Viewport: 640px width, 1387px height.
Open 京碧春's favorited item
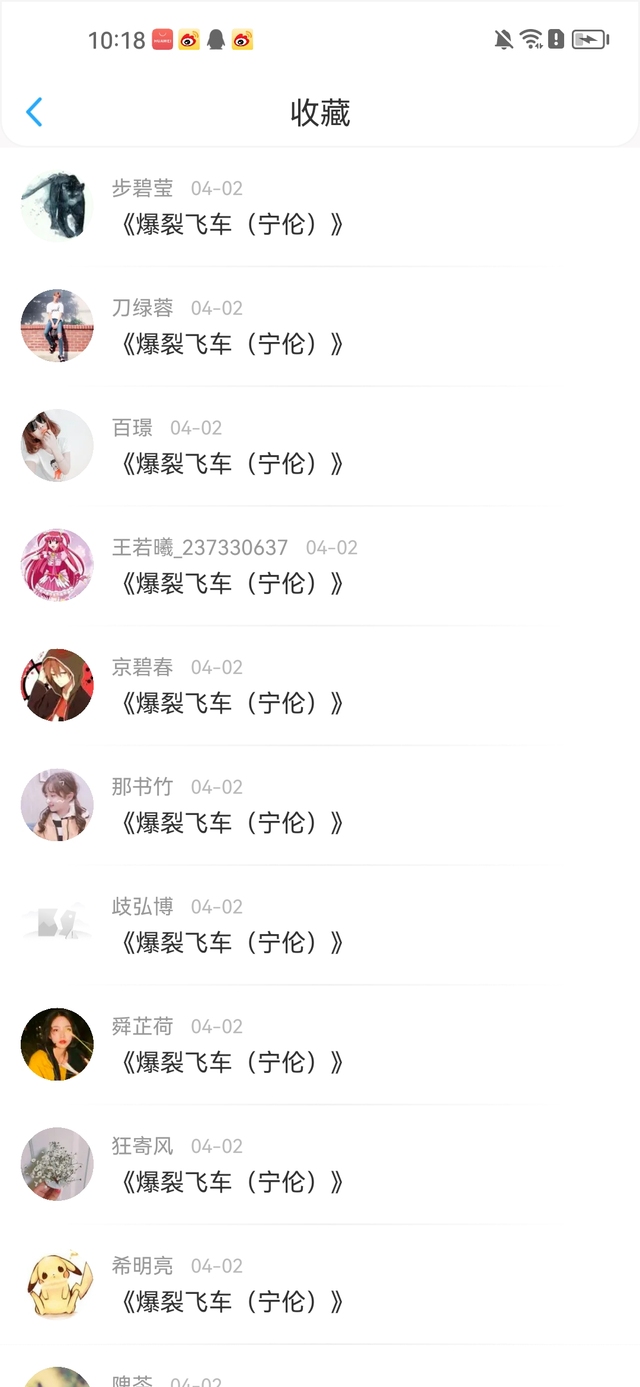pos(232,703)
